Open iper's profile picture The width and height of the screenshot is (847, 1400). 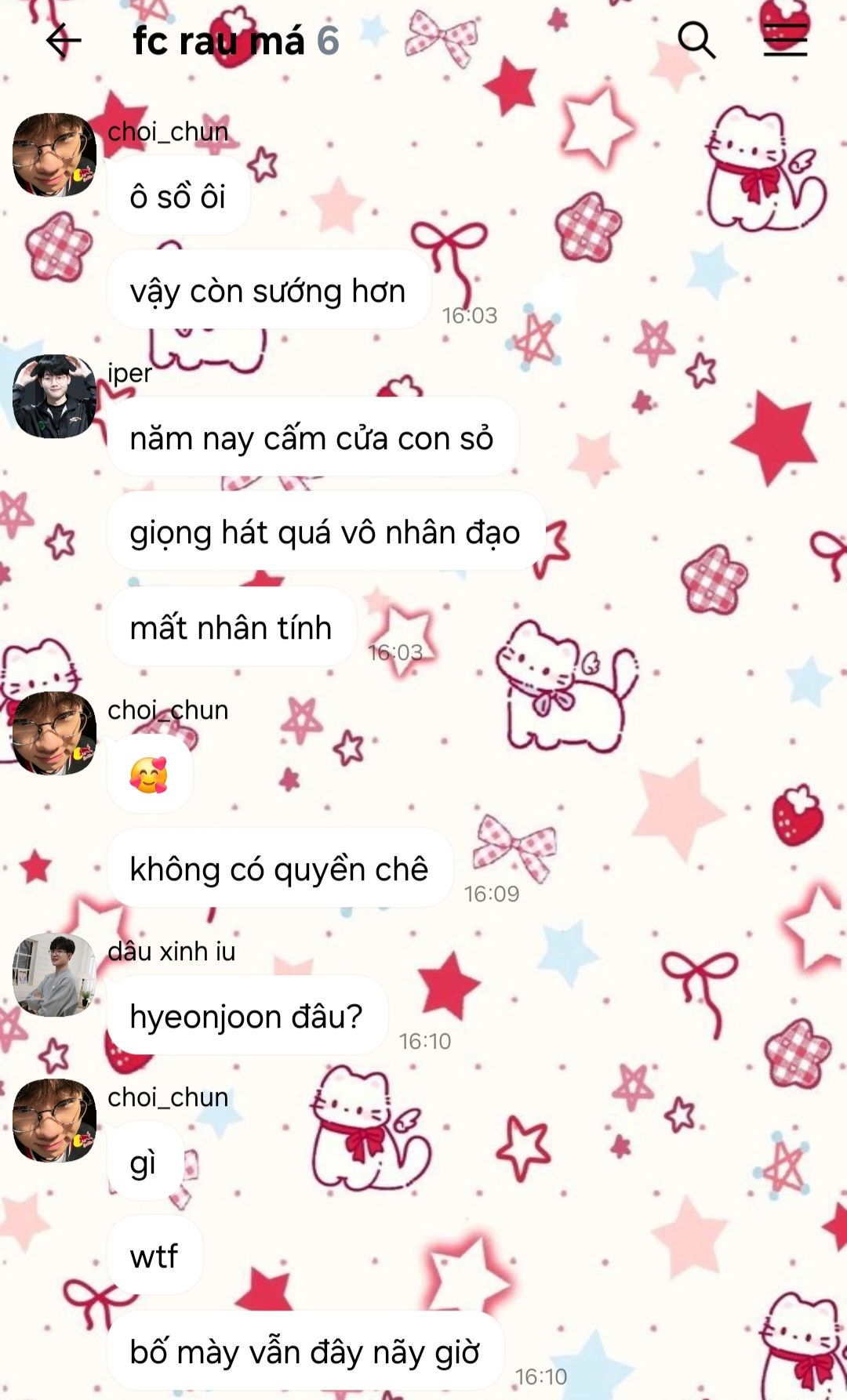54,397
